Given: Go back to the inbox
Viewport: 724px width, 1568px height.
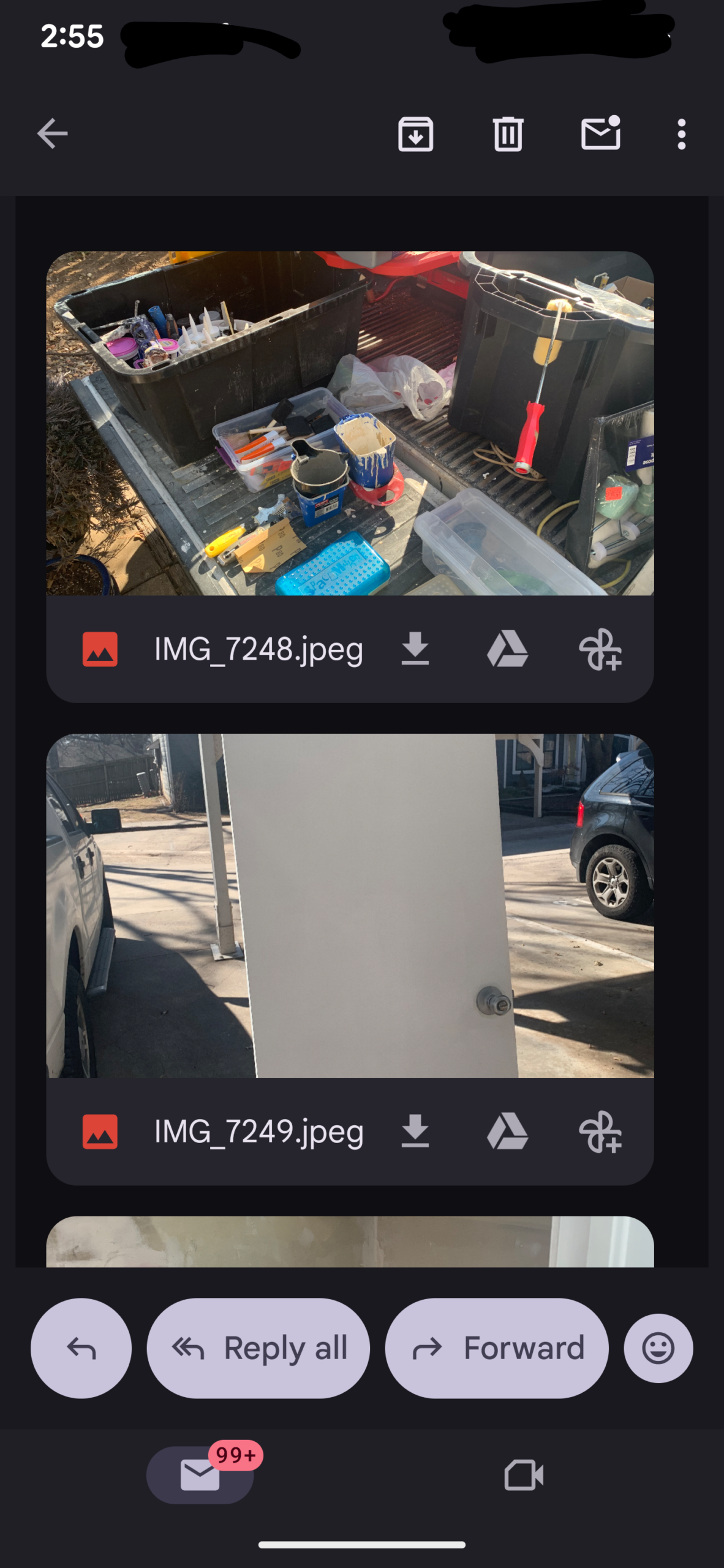Looking at the screenshot, I should pos(52,134).
